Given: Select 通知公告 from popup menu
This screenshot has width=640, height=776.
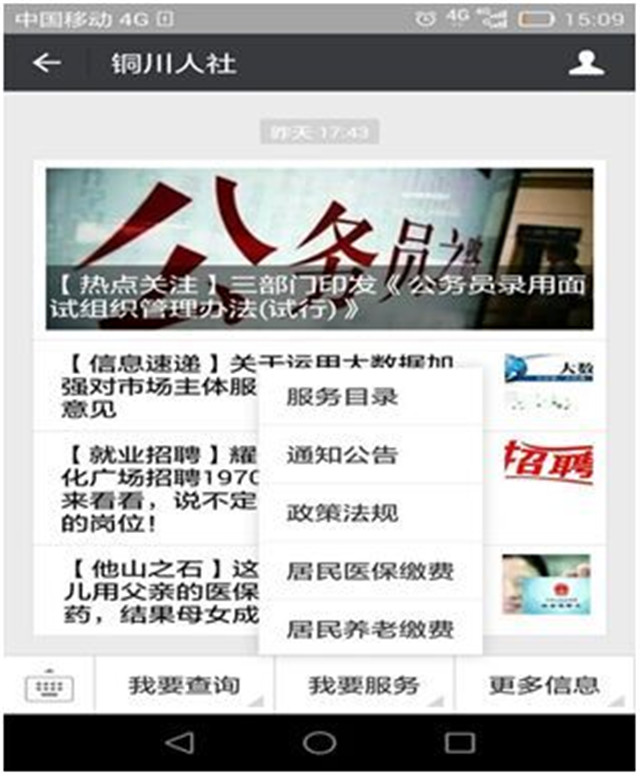Looking at the screenshot, I should (369, 455).
